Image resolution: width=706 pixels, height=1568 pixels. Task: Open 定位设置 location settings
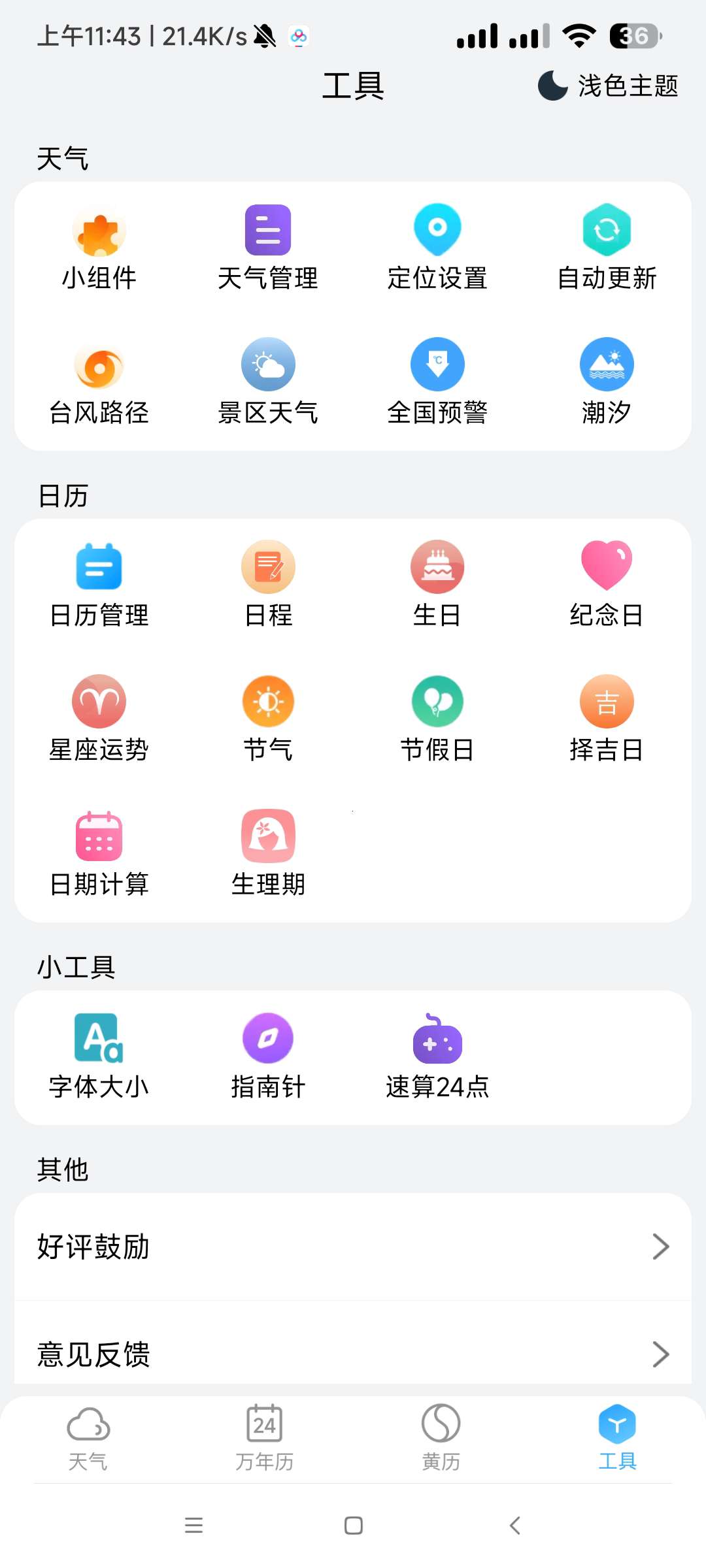[437, 247]
